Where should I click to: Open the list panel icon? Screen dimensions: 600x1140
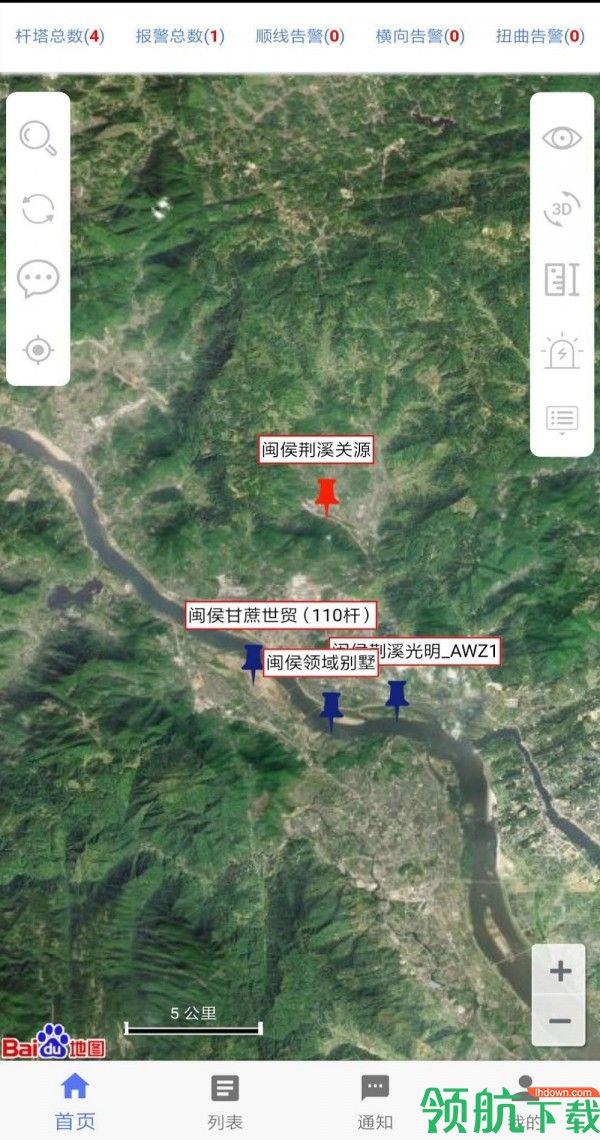tap(562, 419)
